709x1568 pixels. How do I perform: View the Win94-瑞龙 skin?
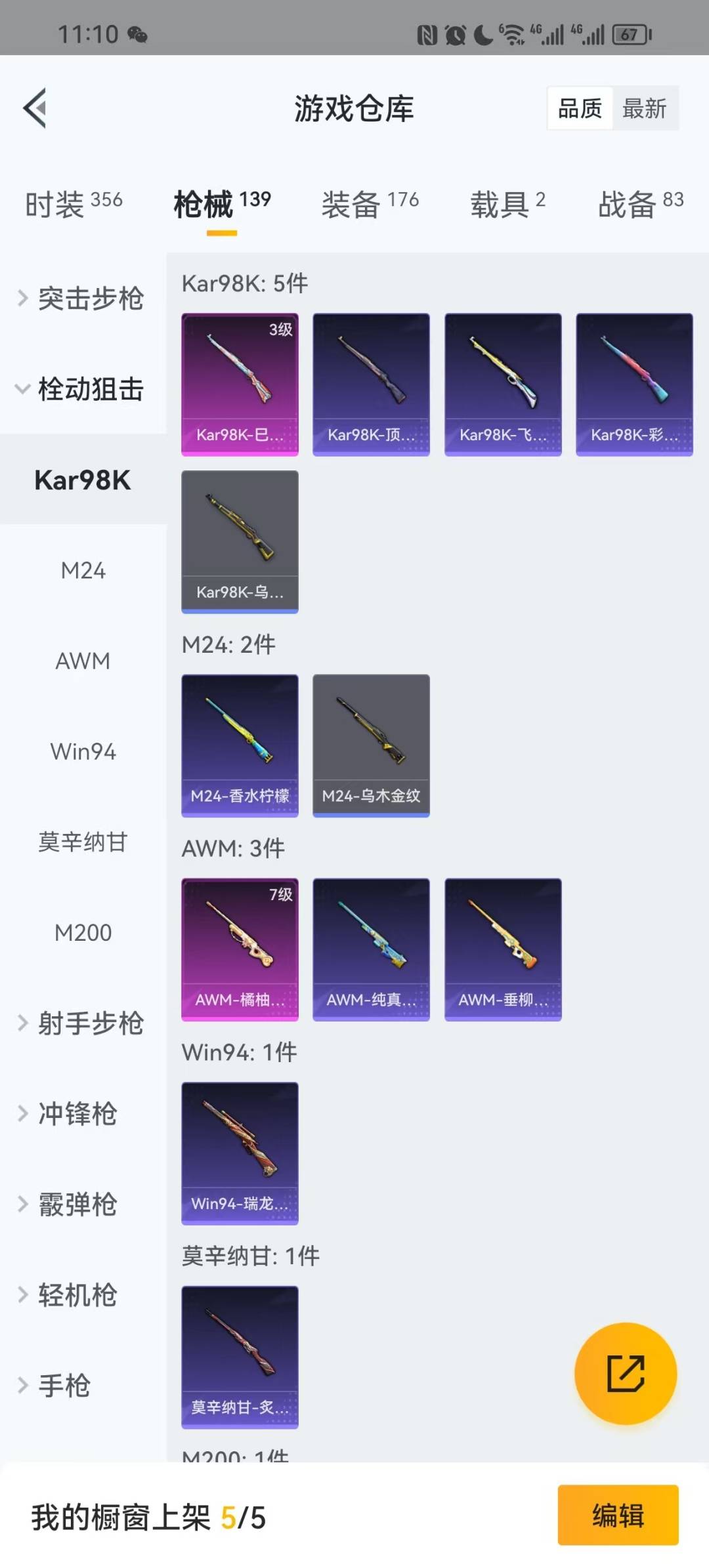click(x=240, y=1153)
